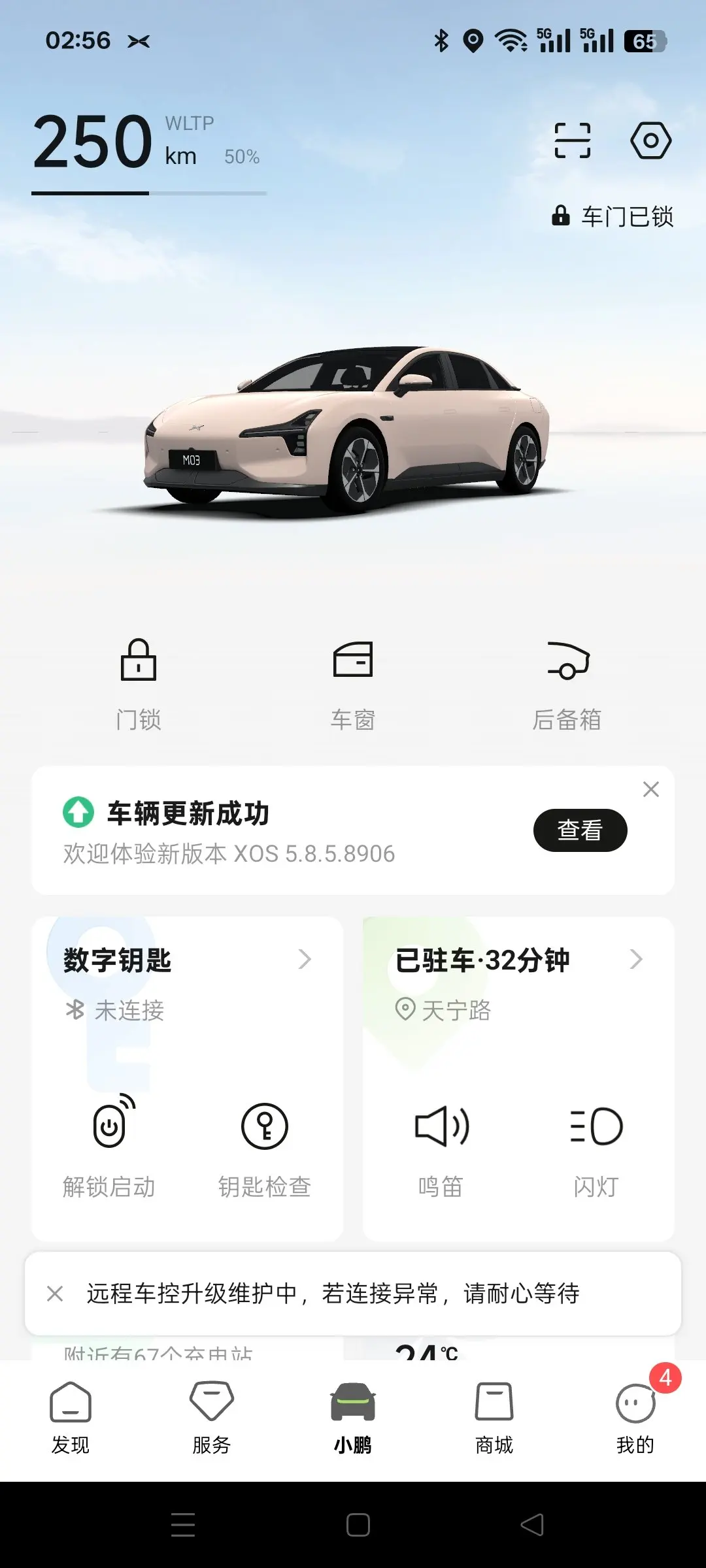
Task: Open the 车窗 window control
Action: [x=353, y=683]
